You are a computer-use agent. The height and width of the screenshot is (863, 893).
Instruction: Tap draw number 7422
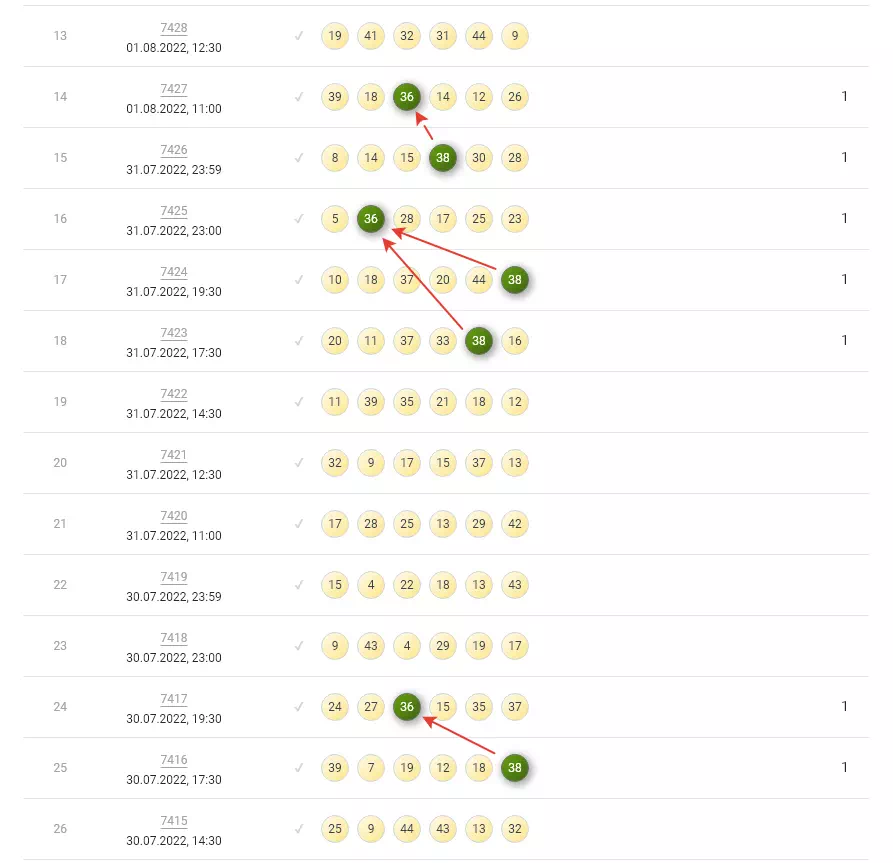tap(174, 394)
